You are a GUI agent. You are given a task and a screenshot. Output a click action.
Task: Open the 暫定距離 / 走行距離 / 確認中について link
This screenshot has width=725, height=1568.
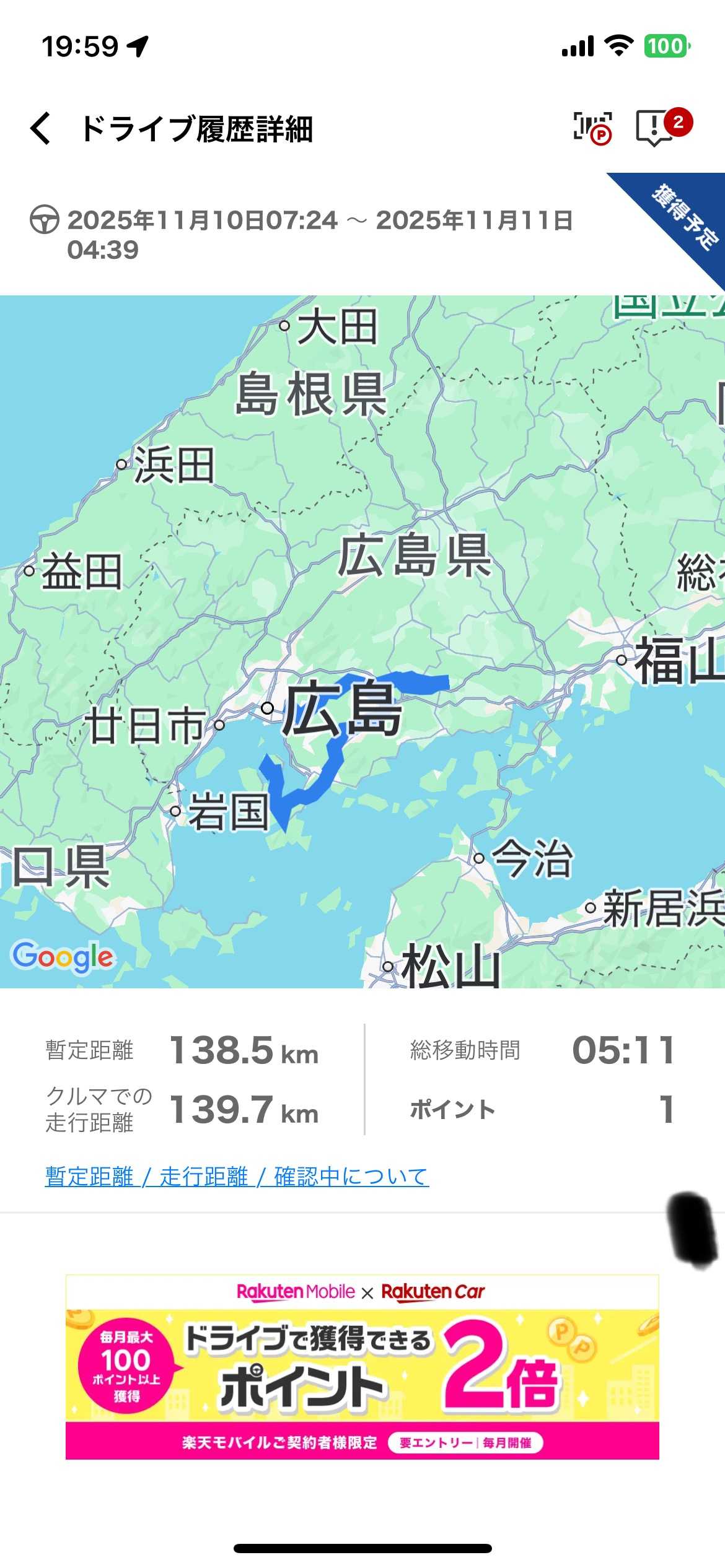(237, 1176)
